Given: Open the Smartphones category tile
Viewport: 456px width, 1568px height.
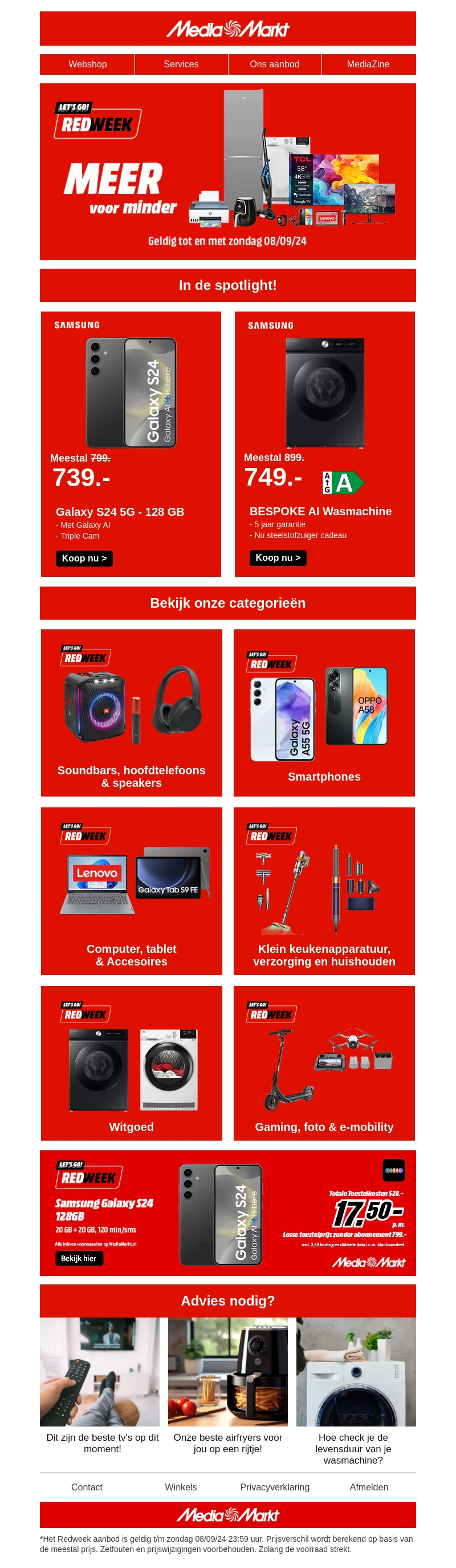Looking at the screenshot, I should tap(324, 713).
